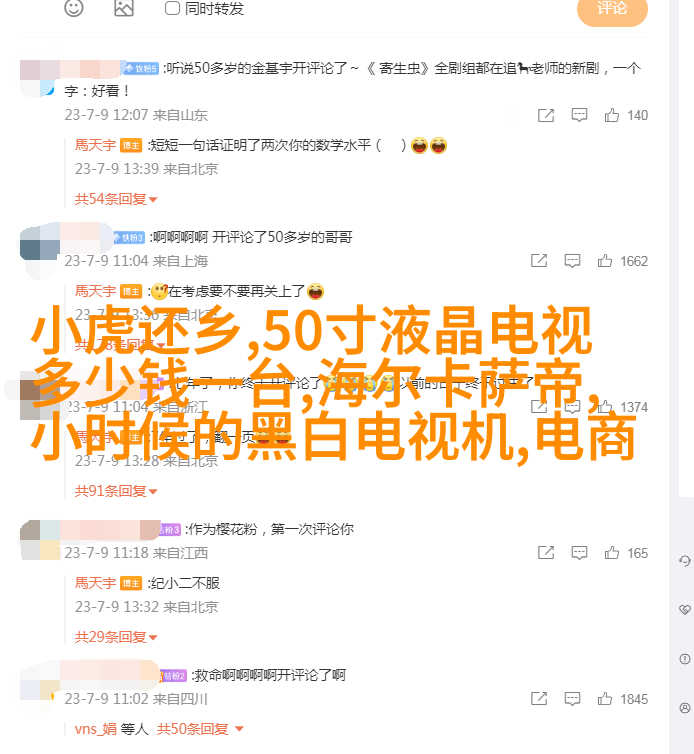This screenshot has height=754, width=694.
Task: Reply to the comment posted from 上海
Action: [569, 261]
